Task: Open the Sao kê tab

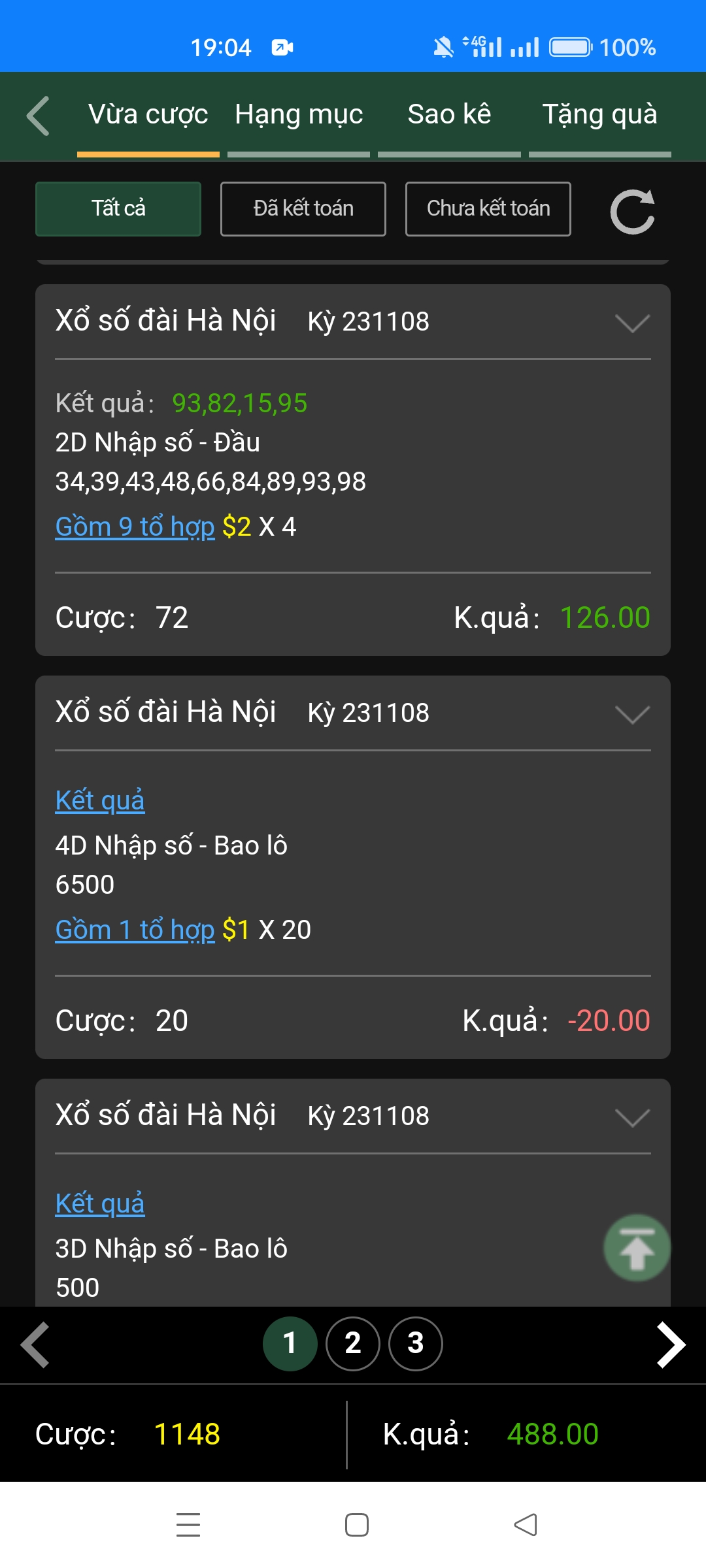Action: pyautogui.click(x=449, y=115)
